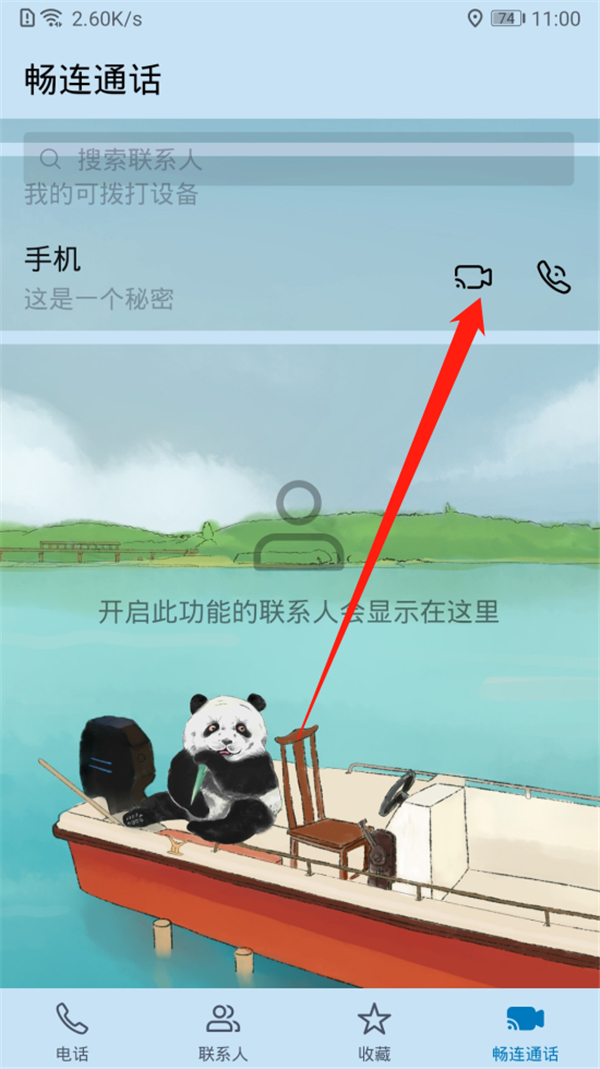Switch to the 联系人 tab

[x=222, y=1031]
